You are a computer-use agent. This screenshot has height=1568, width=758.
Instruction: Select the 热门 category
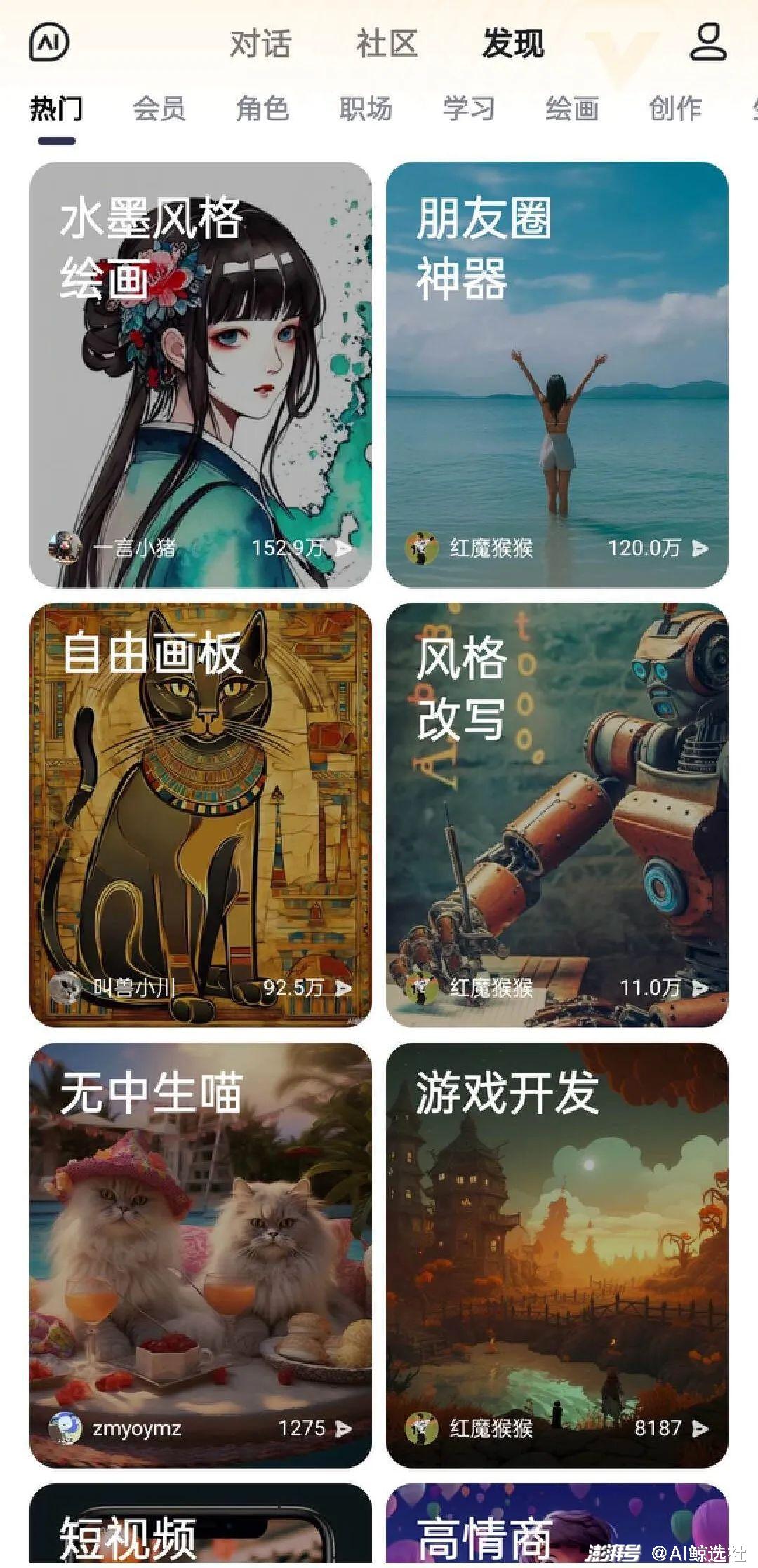coord(56,109)
